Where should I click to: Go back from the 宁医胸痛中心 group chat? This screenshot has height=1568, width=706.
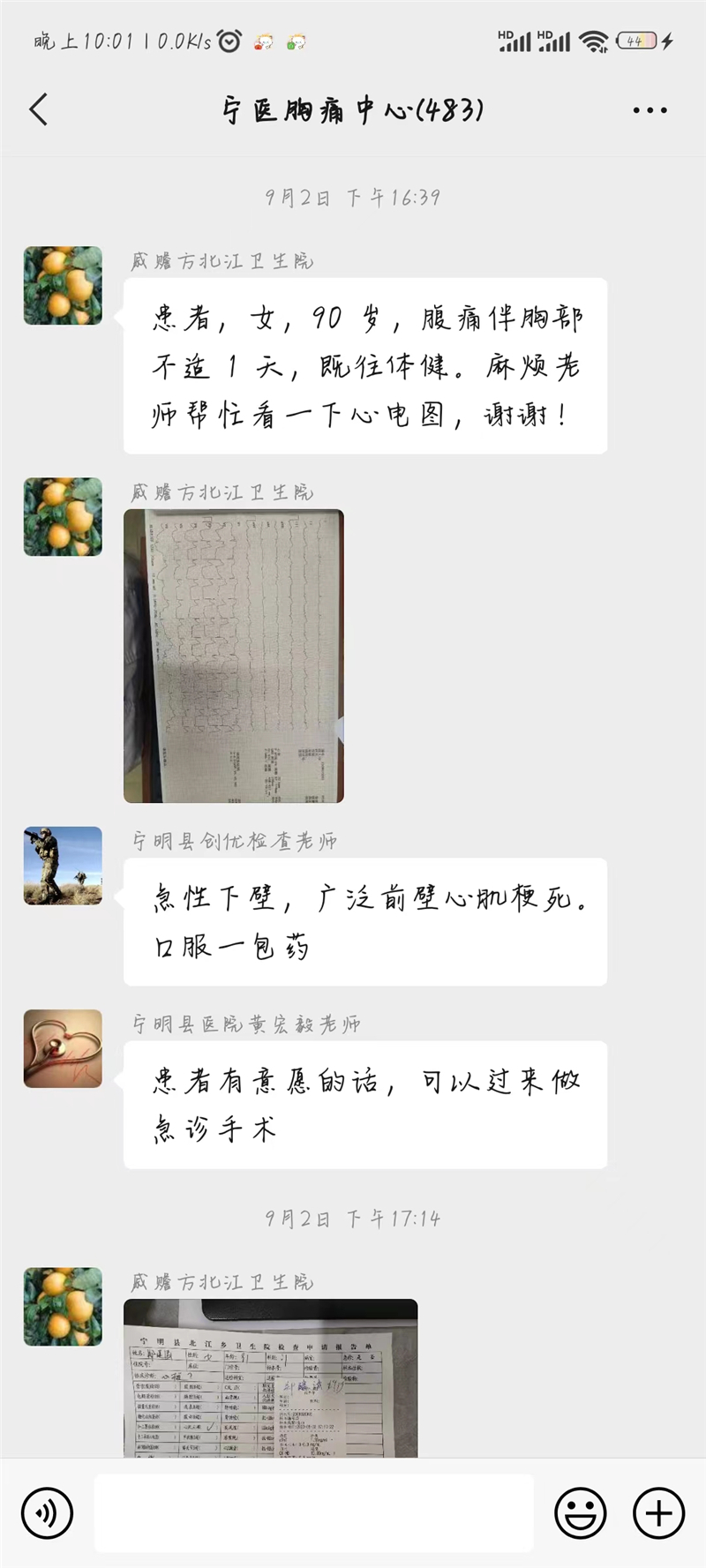[x=39, y=110]
